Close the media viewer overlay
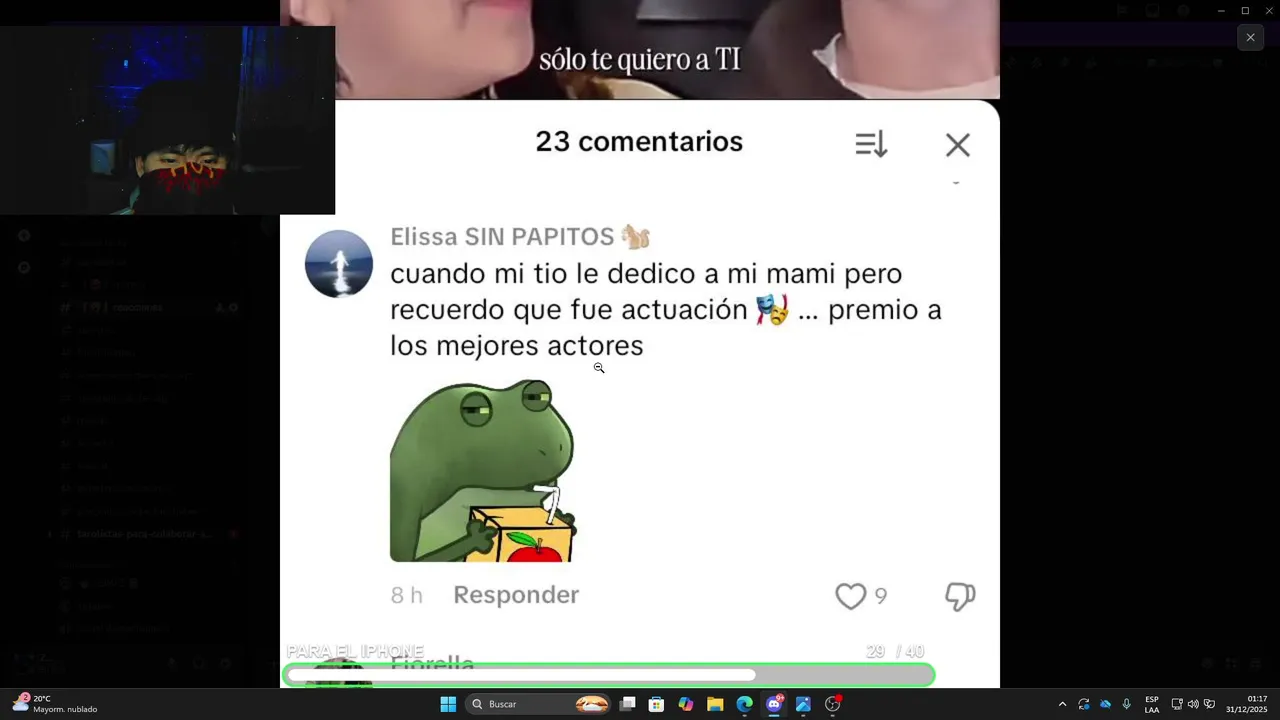Image resolution: width=1280 pixels, height=720 pixels. point(1250,37)
